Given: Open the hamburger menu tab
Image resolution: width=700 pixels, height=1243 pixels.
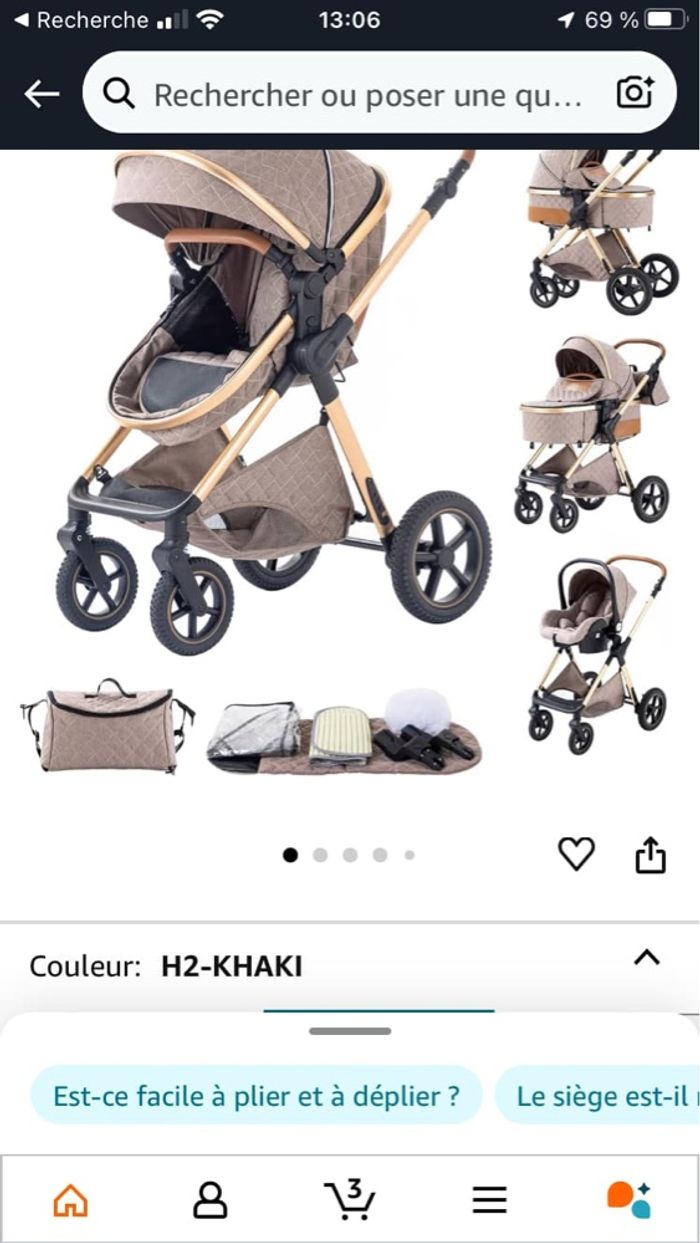Looking at the screenshot, I should (490, 1199).
